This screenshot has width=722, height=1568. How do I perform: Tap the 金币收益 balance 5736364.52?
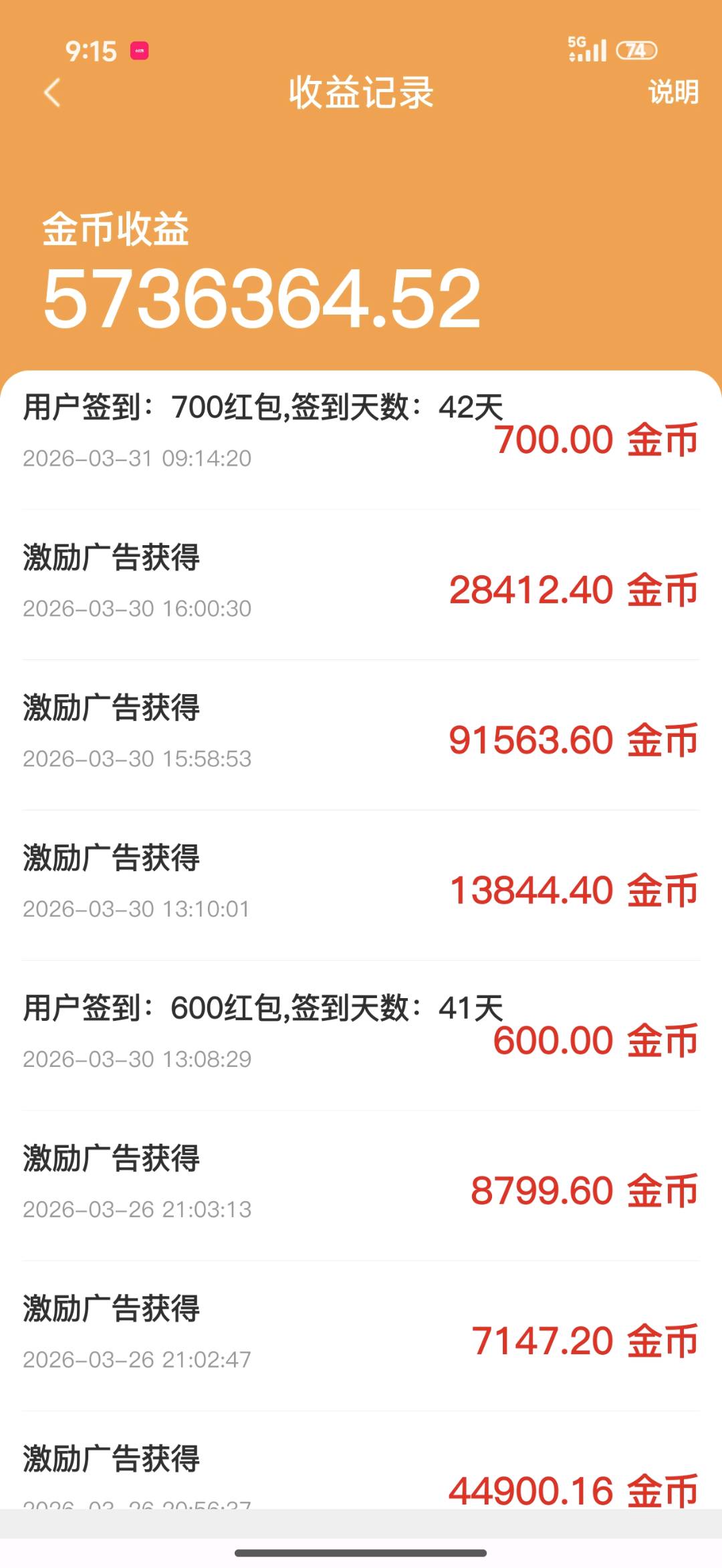261,297
